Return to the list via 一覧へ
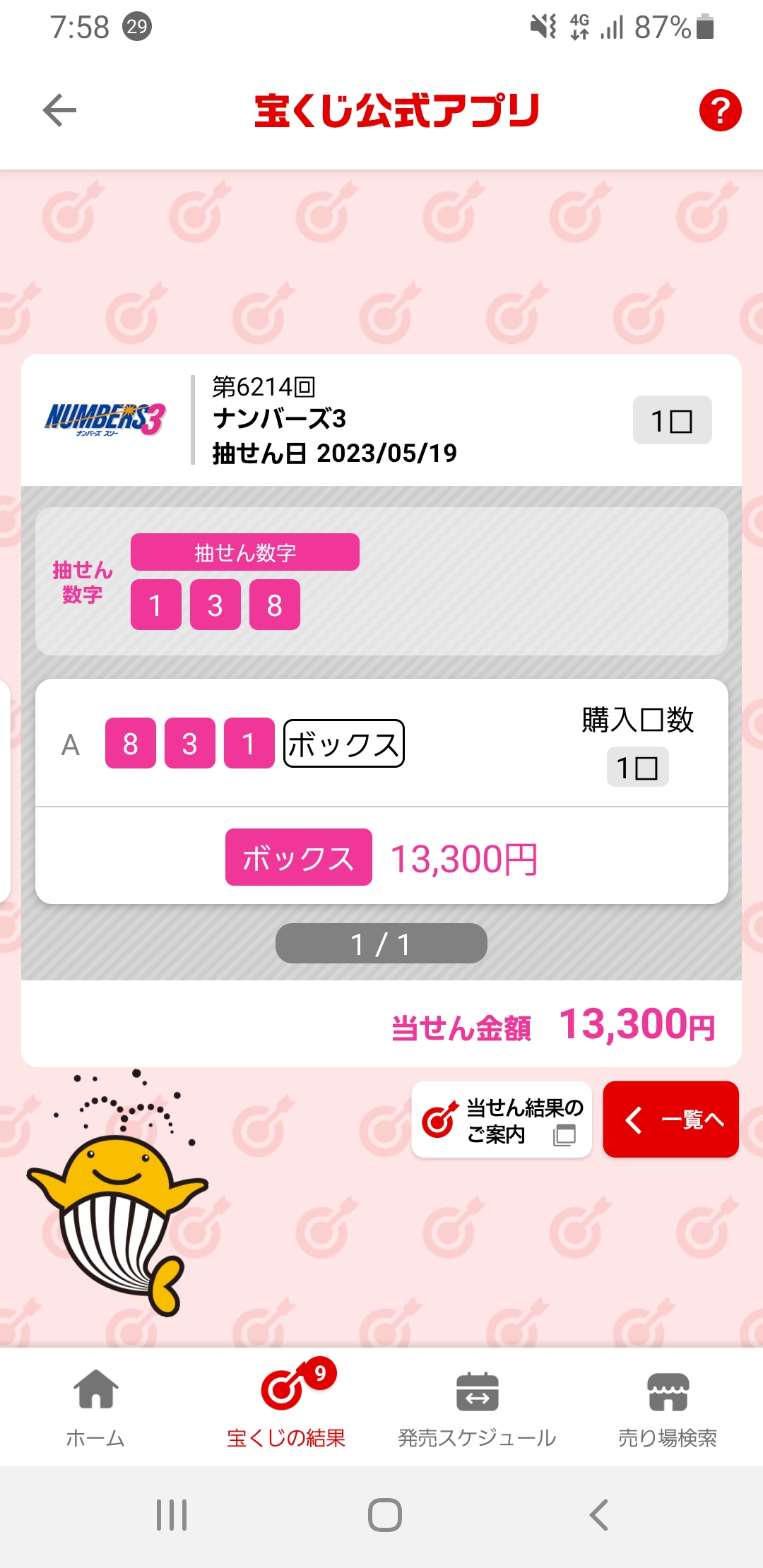Viewport: 763px width, 1568px height. [x=670, y=1119]
